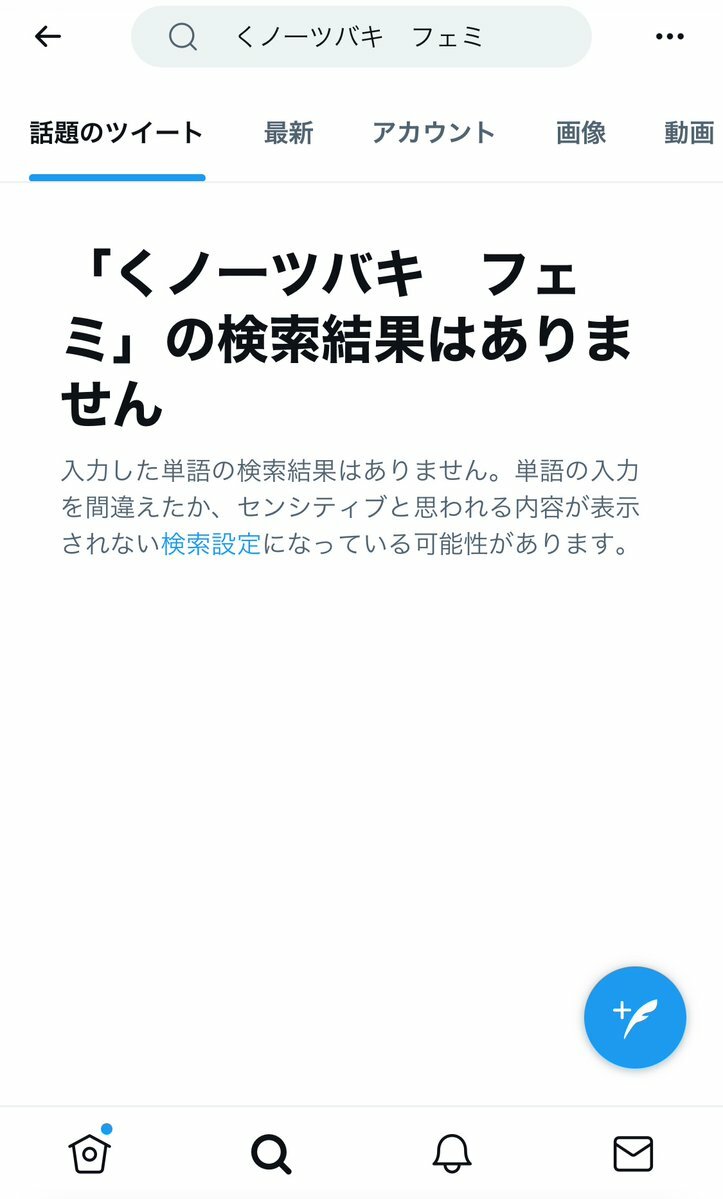This screenshot has width=723, height=1199.
Task: Open the three-dot overflow menu
Action: pyautogui.click(x=670, y=37)
